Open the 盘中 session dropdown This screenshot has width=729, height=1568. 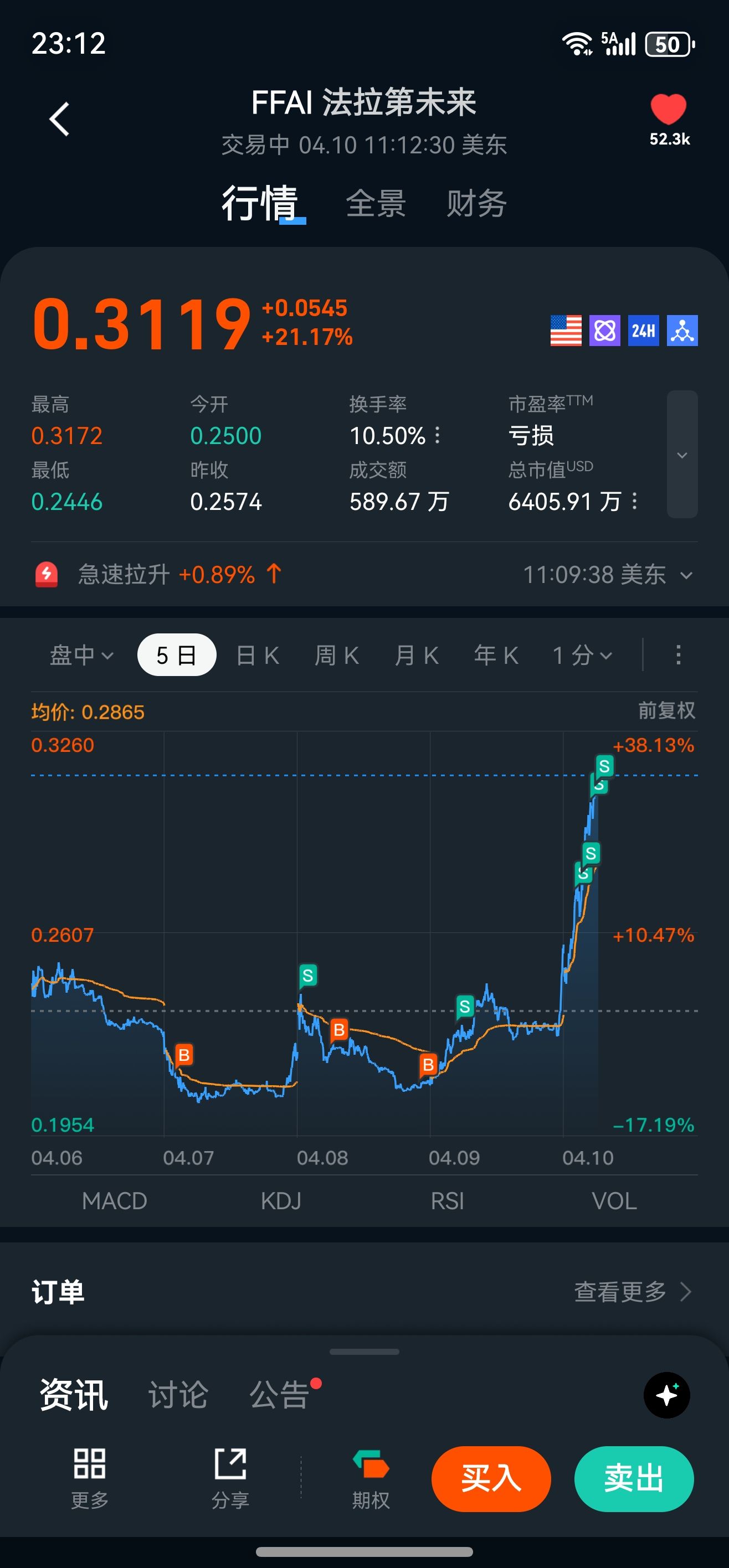(x=81, y=656)
